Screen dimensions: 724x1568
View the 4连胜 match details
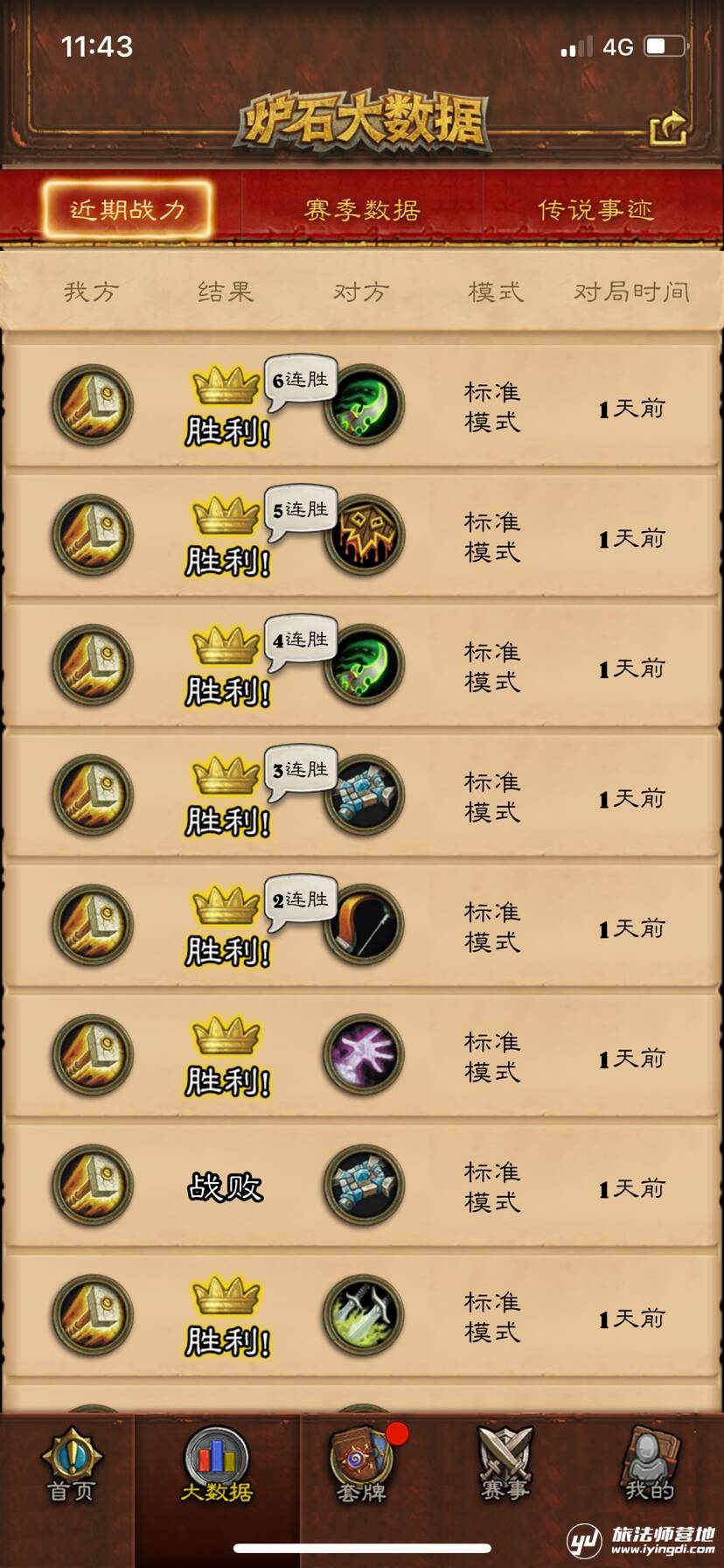pyautogui.click(x=362, y=666)
